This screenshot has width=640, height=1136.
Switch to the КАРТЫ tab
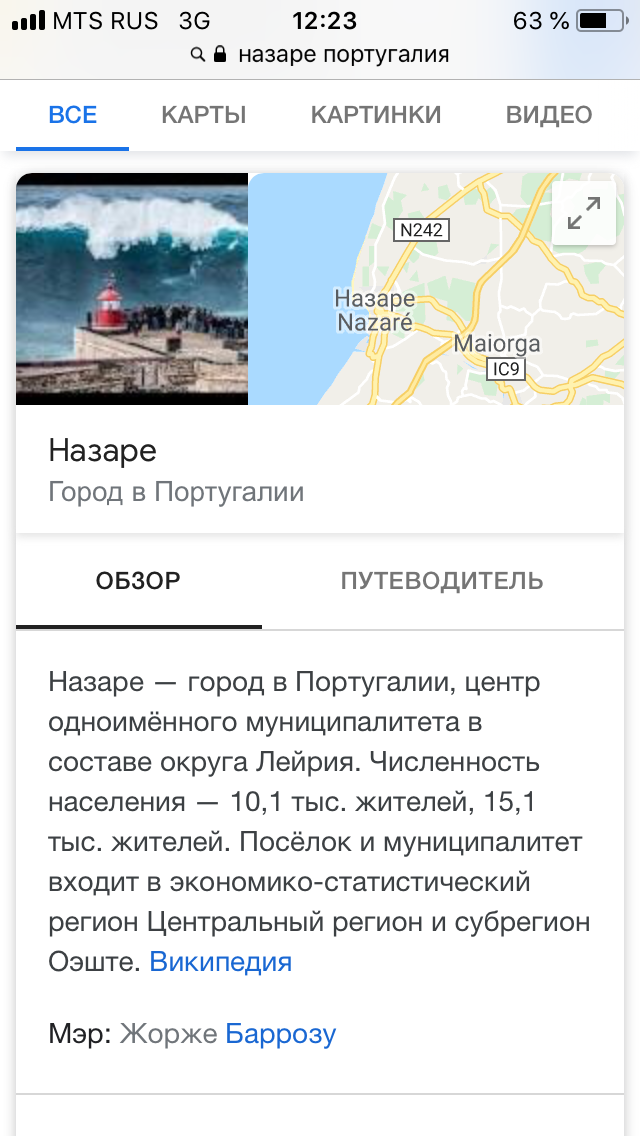click(x=204, y=115)
